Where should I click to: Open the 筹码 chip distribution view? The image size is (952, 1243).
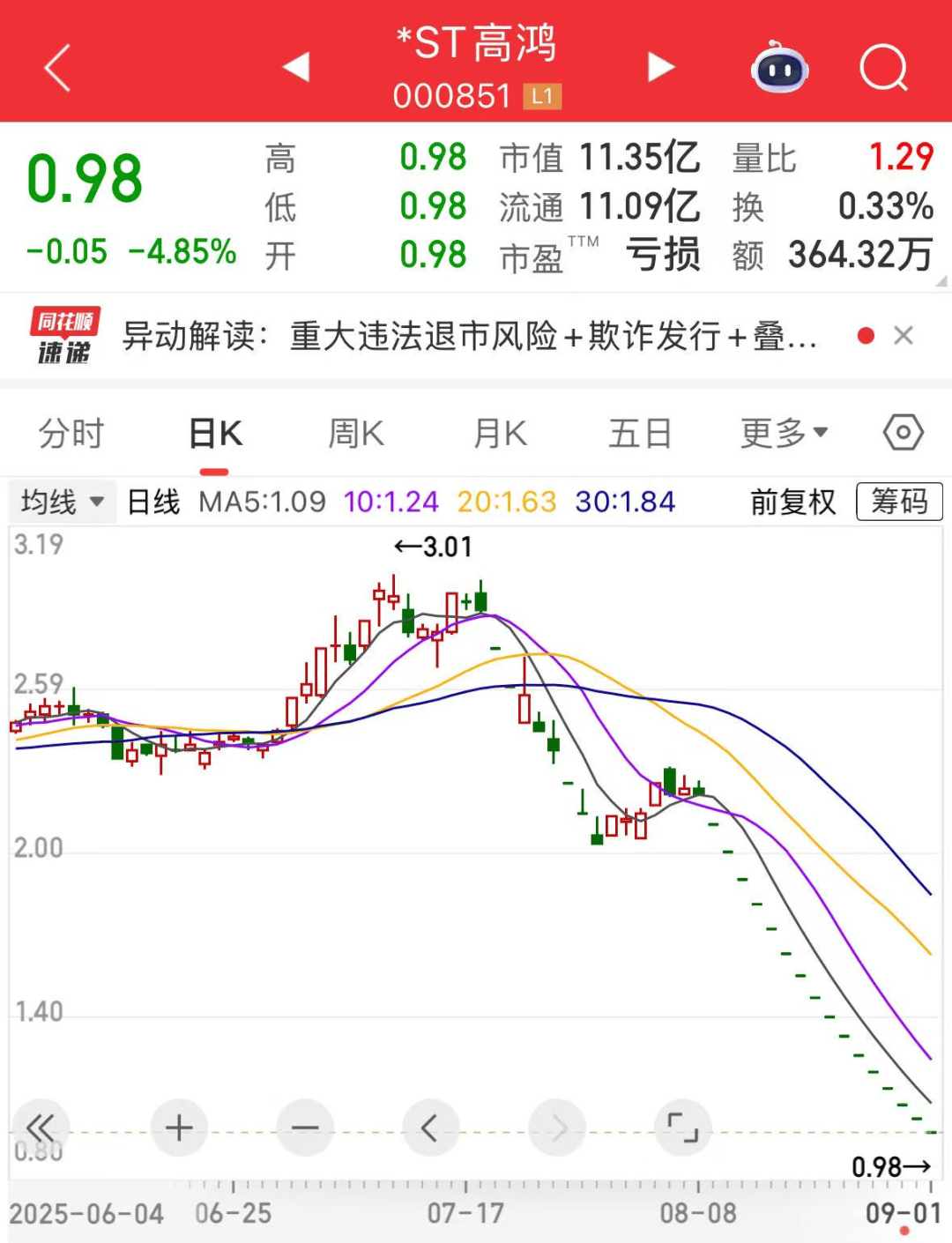coord(898,501)
